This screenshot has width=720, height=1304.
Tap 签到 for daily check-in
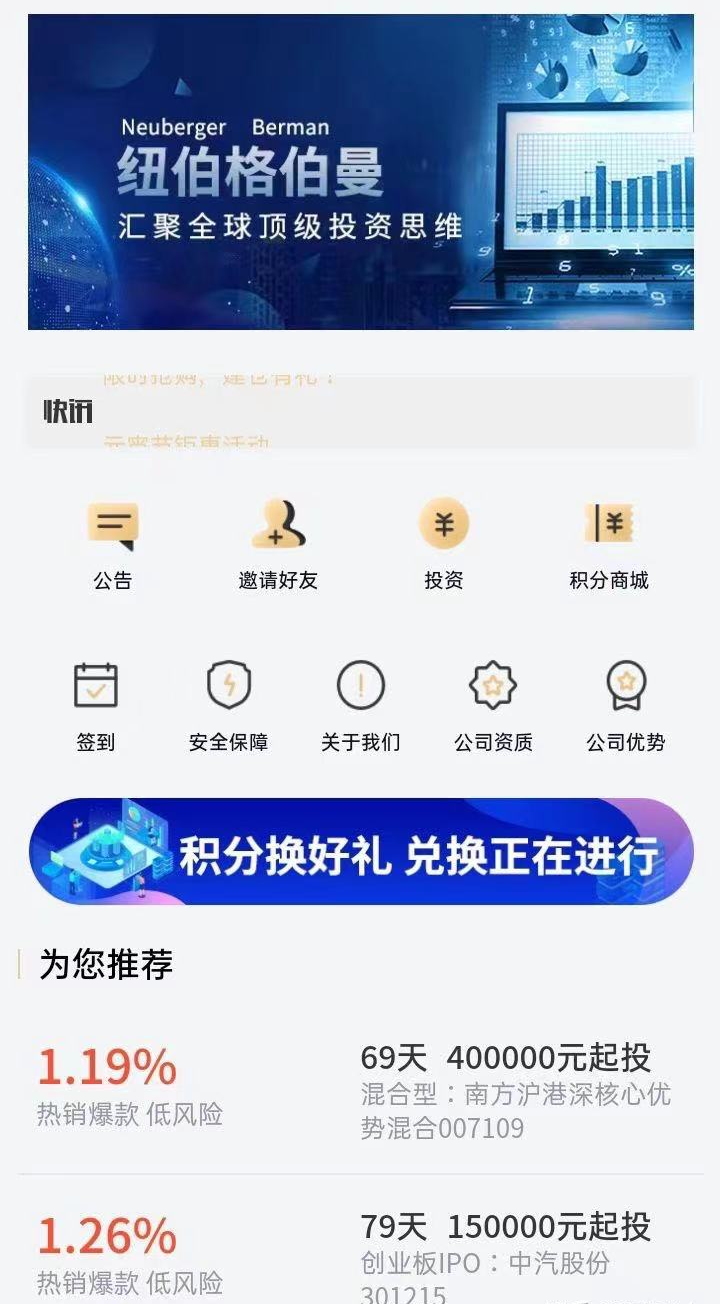click(x=96, y=707)
